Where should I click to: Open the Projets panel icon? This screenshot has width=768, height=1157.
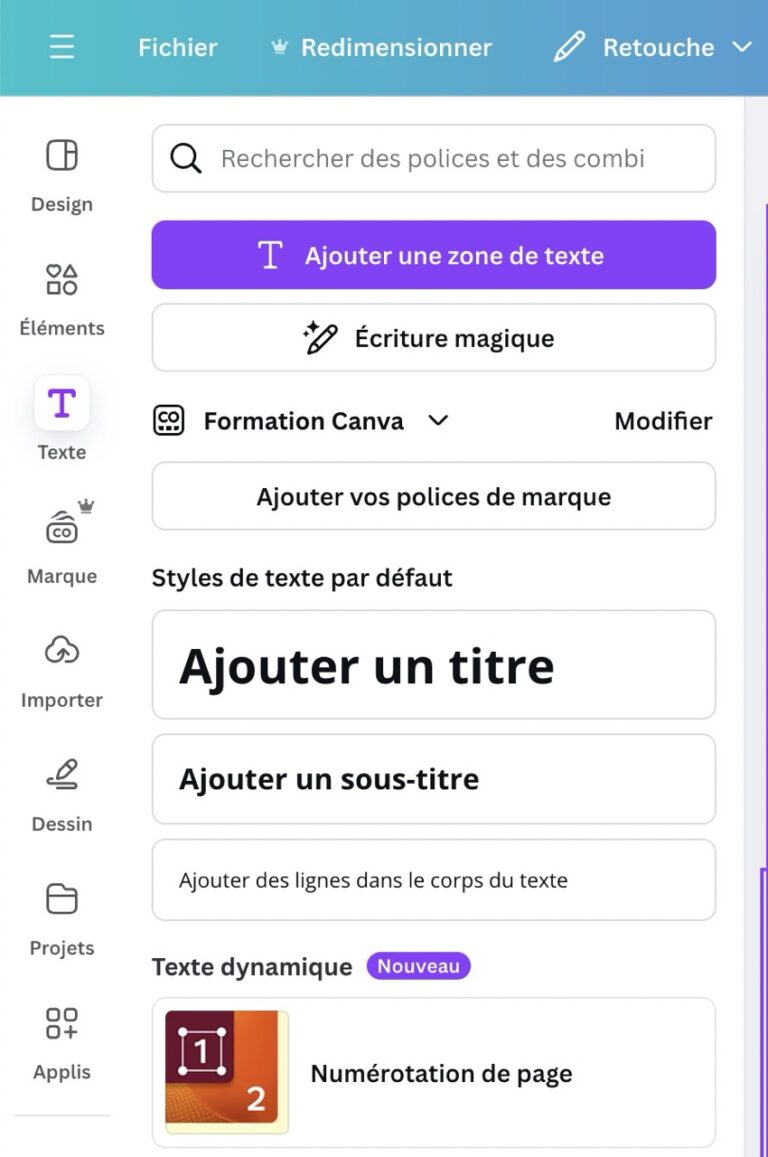click(x=61, y=899)
